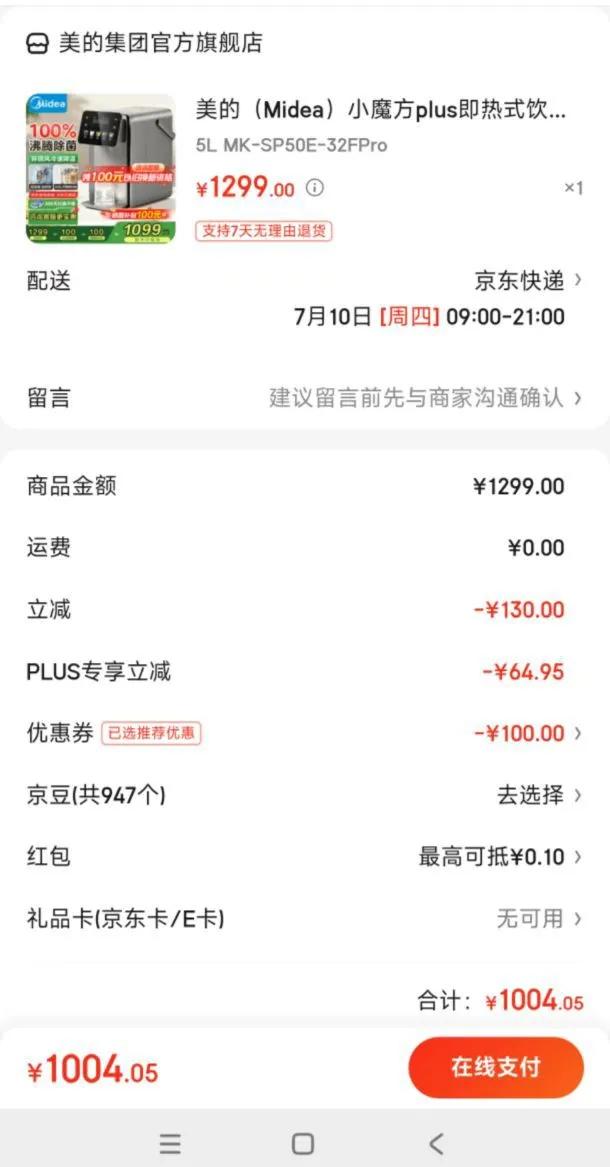Tap the info icon beside ¥1299.00
Viewport: 610px width, 1167px height.
pyautogui.click(x=315, y=188)
